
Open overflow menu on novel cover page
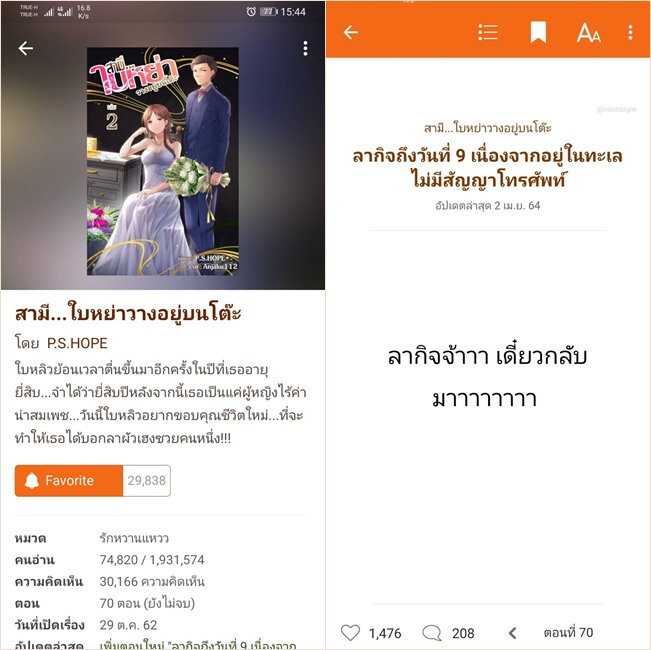pos(305,48)
